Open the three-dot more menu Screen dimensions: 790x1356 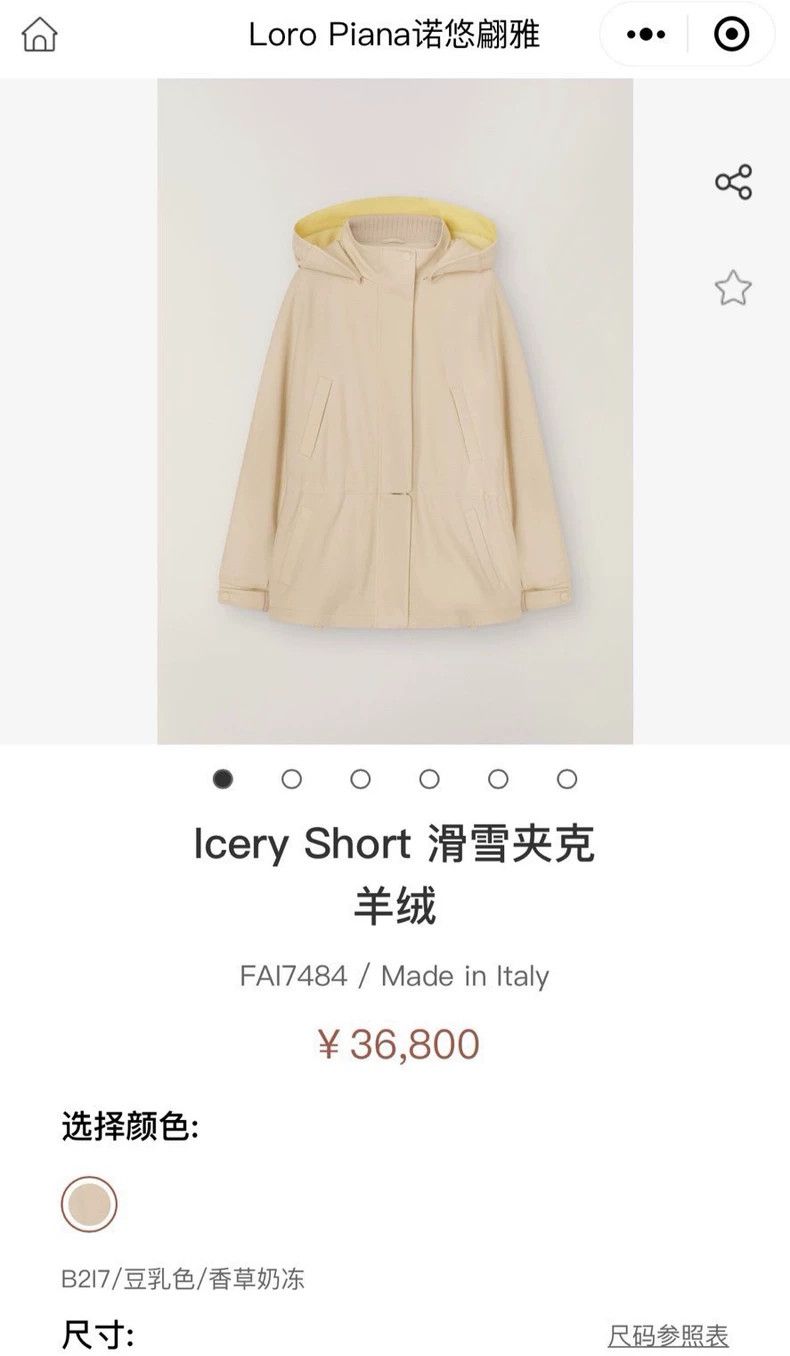[x=646, y=35]
